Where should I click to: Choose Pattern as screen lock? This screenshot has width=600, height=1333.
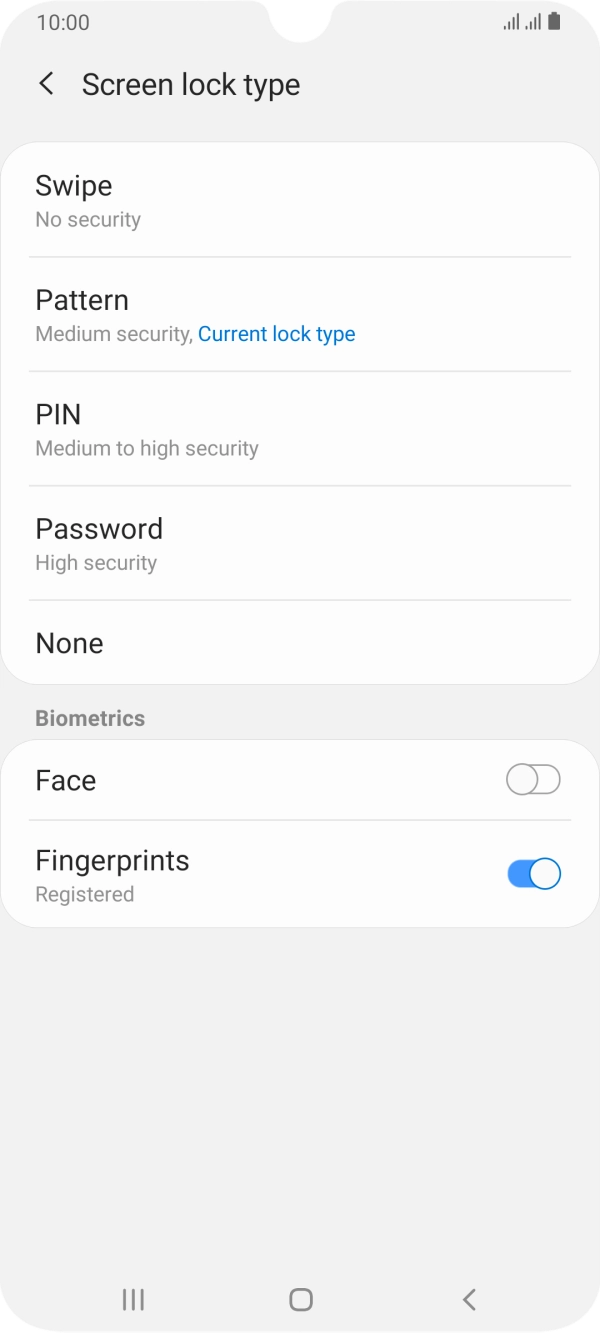point(300,315)
